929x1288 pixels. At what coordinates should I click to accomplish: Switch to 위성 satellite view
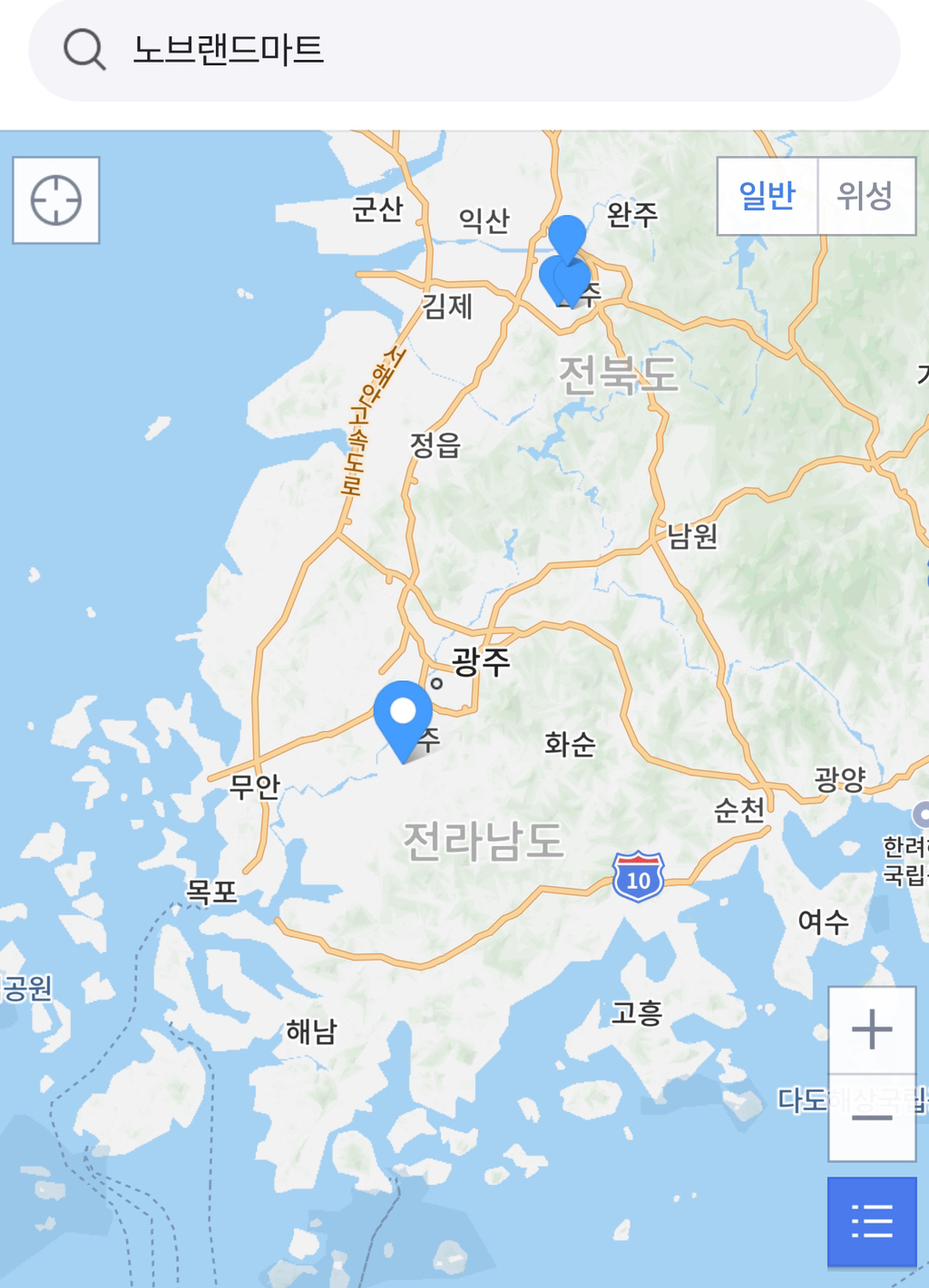pos(865,196)
